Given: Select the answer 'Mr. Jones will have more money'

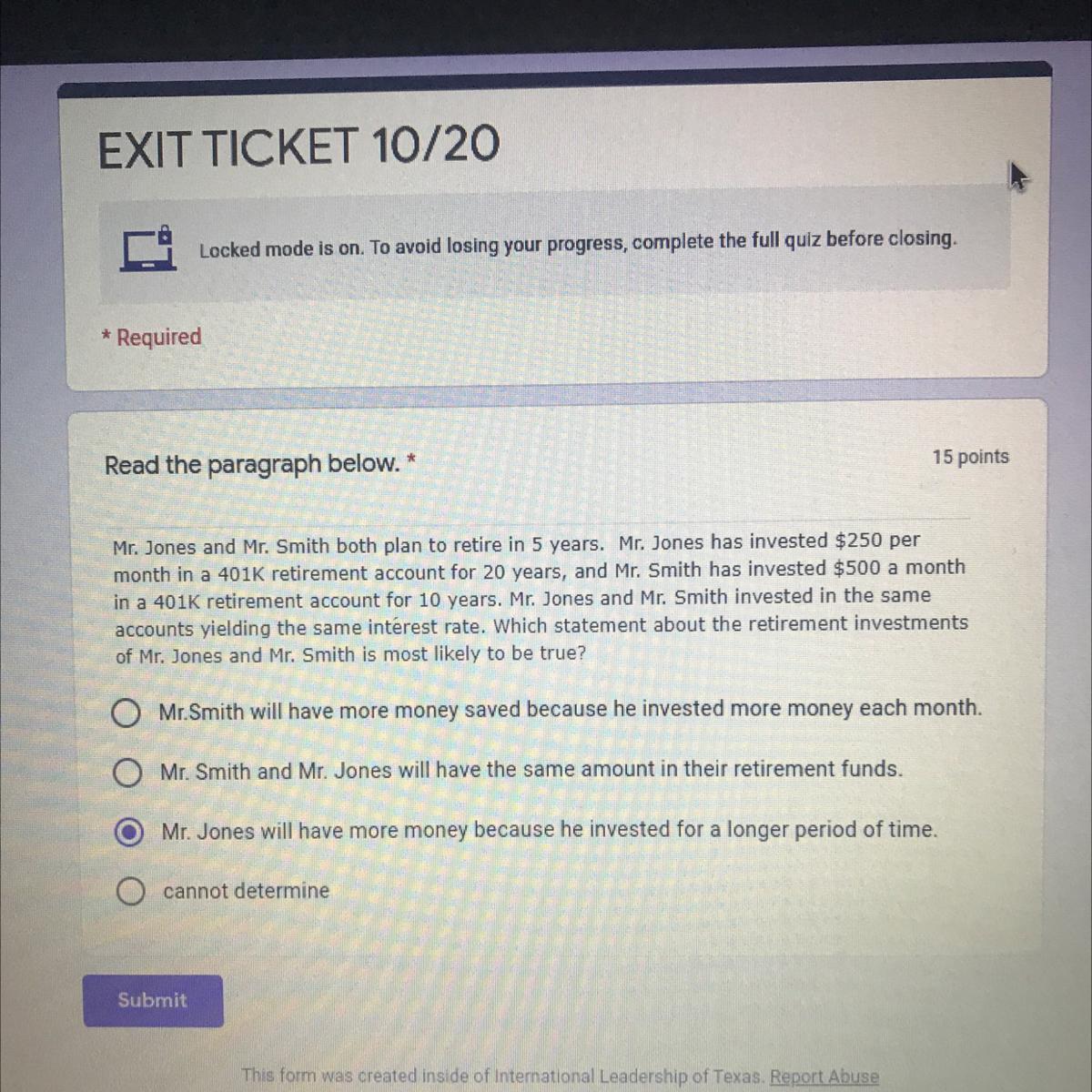Looking at the screenshot, I should (x=129, y=833).
